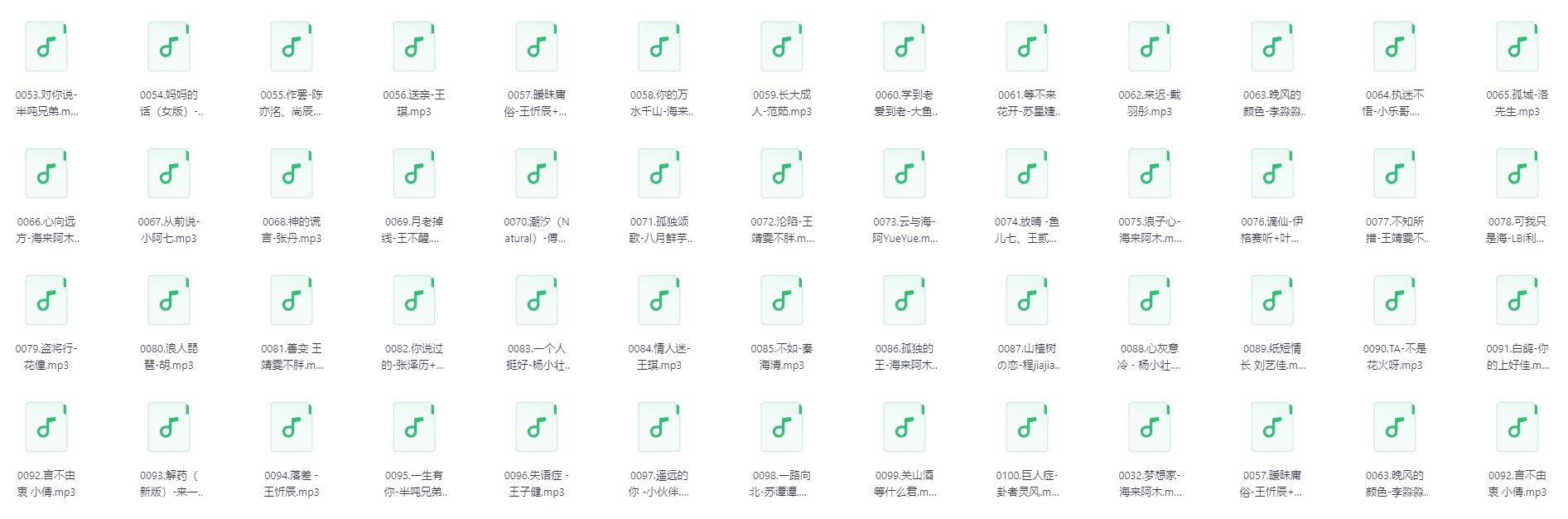The image size is (1568, 519).
Task: Open 0062.来迟-戴羽彤.mp3
Action: (x=1150, y=47)
